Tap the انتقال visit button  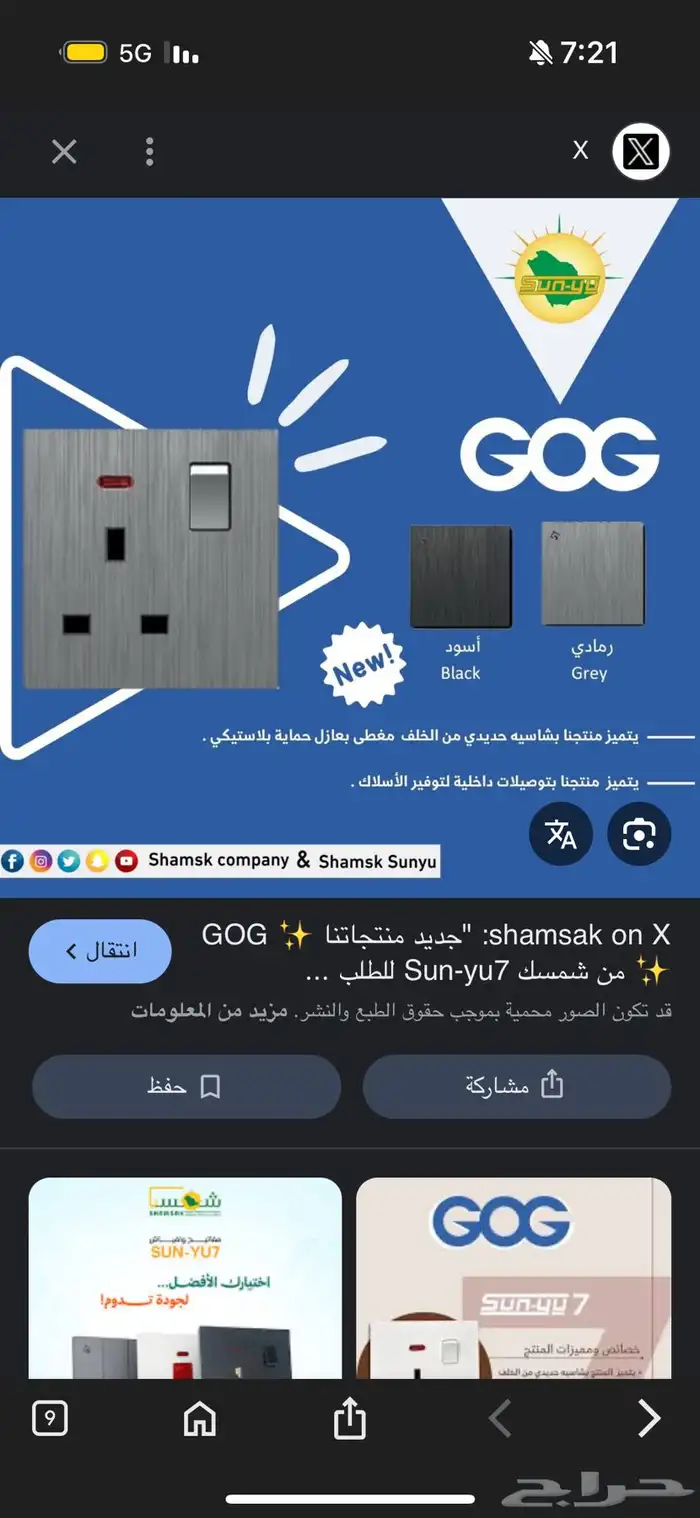[100, 951]
